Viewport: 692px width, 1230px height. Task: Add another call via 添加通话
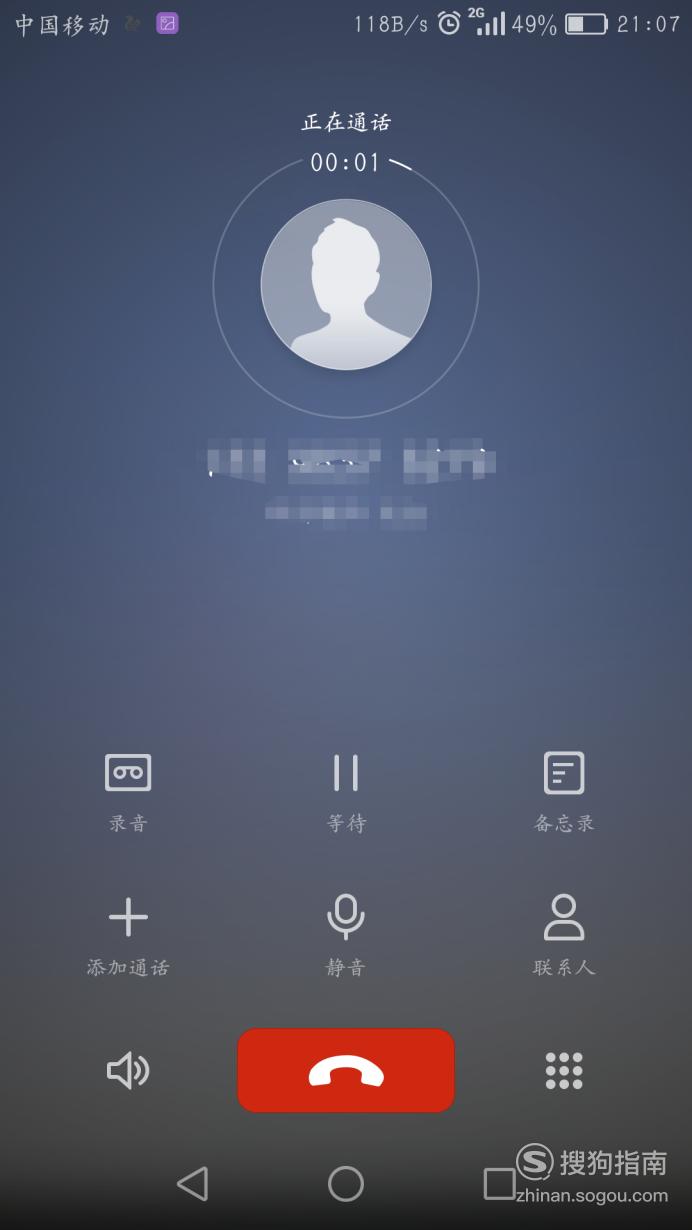click(x=128, y=936)
